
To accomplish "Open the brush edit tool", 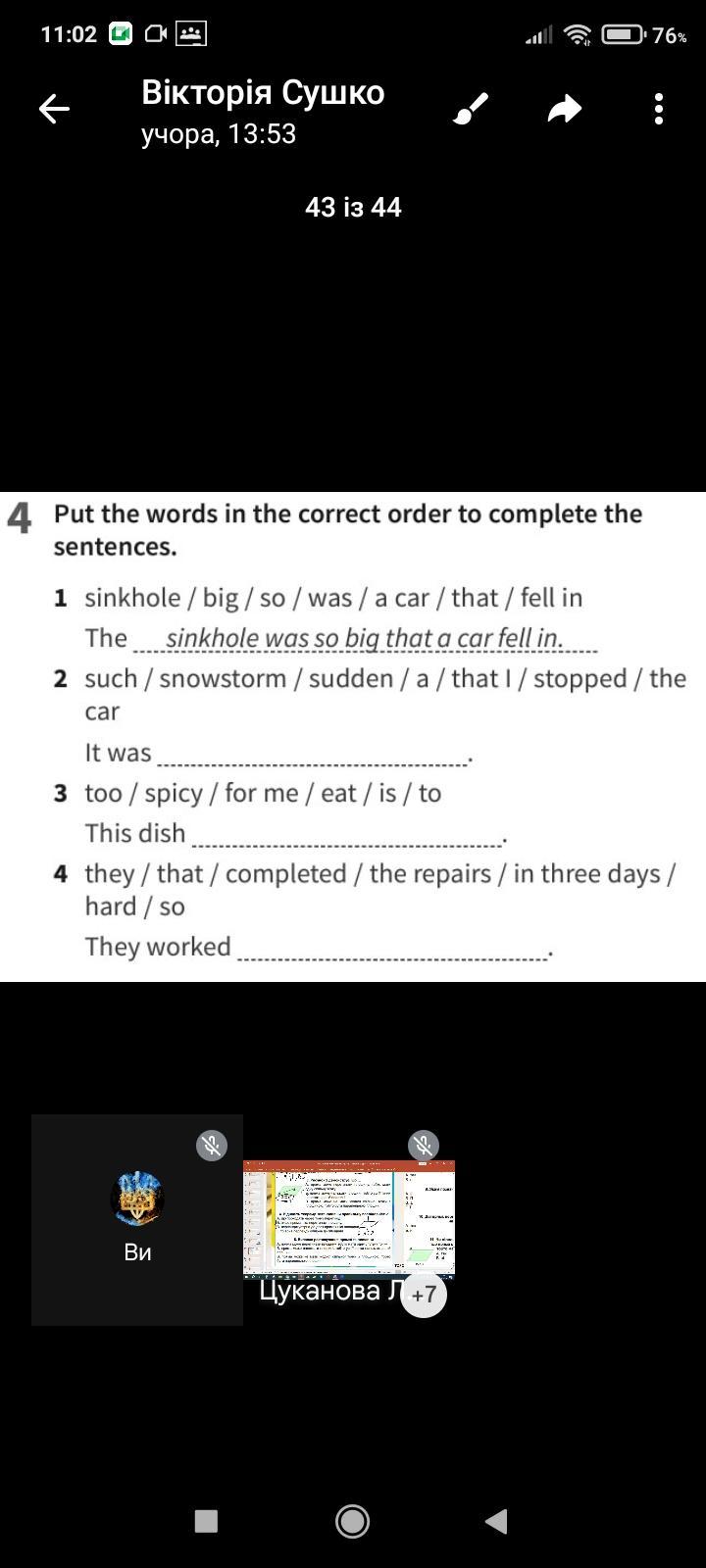I will tap(471, 109).
